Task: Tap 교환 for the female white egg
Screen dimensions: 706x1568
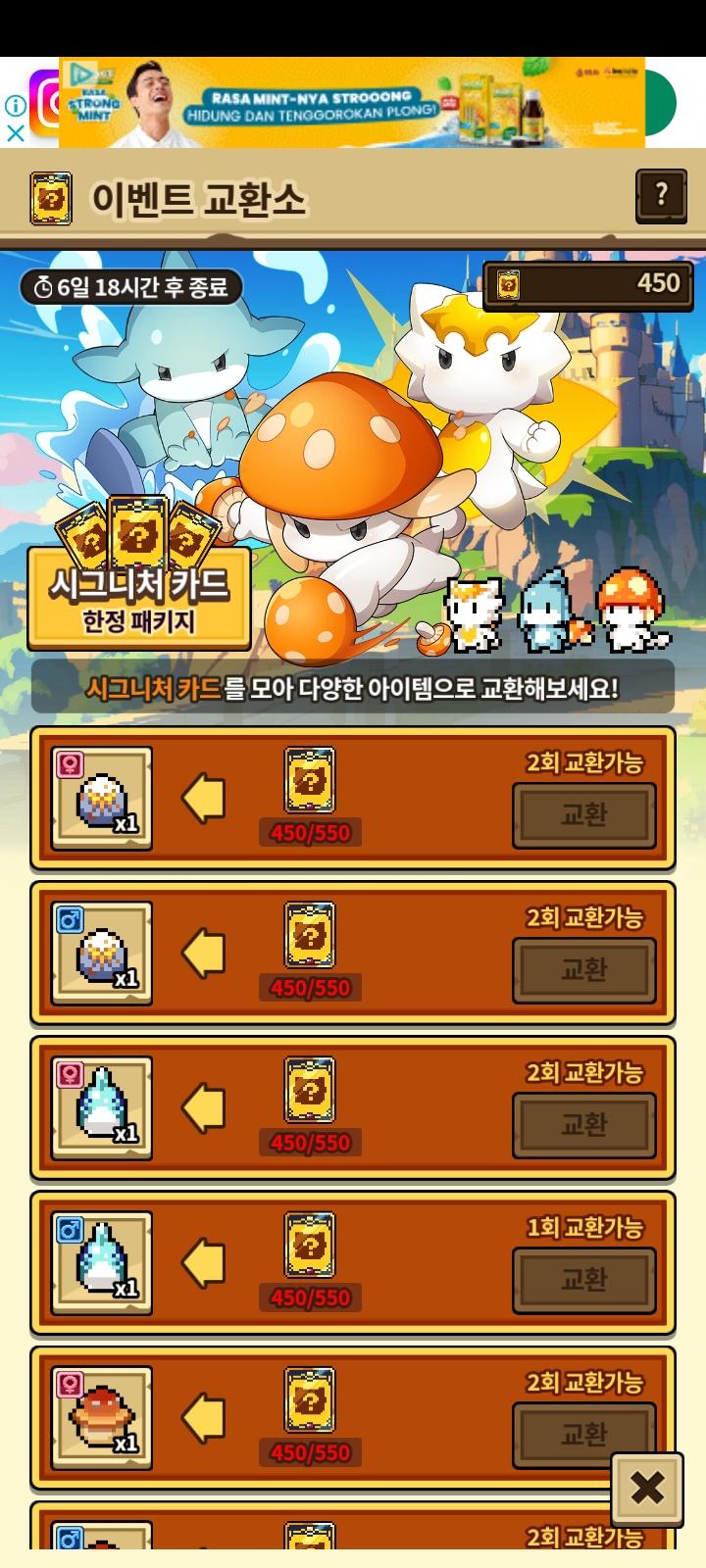Action: [584, 814]
